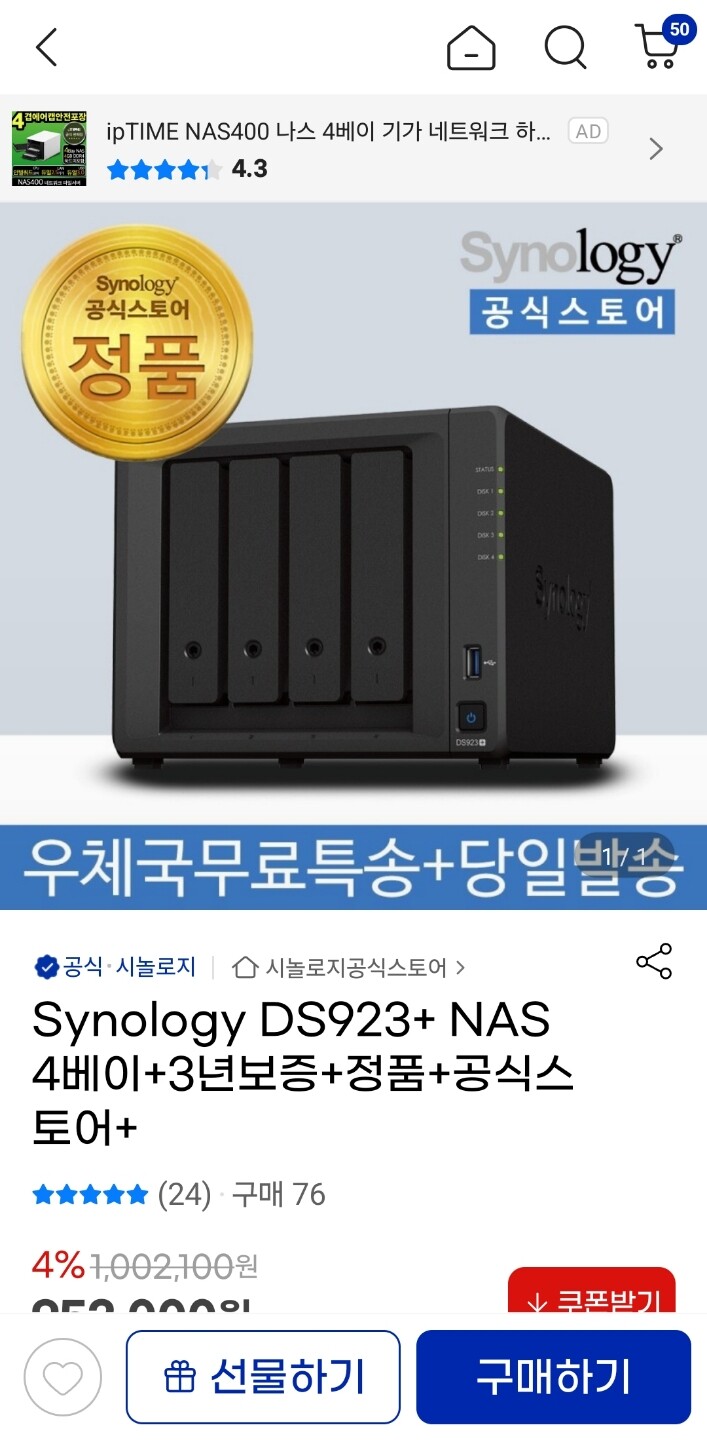The width and height of the screenshot is (707, 1440).
Task: Go back to the previous page
Action: 47,47
